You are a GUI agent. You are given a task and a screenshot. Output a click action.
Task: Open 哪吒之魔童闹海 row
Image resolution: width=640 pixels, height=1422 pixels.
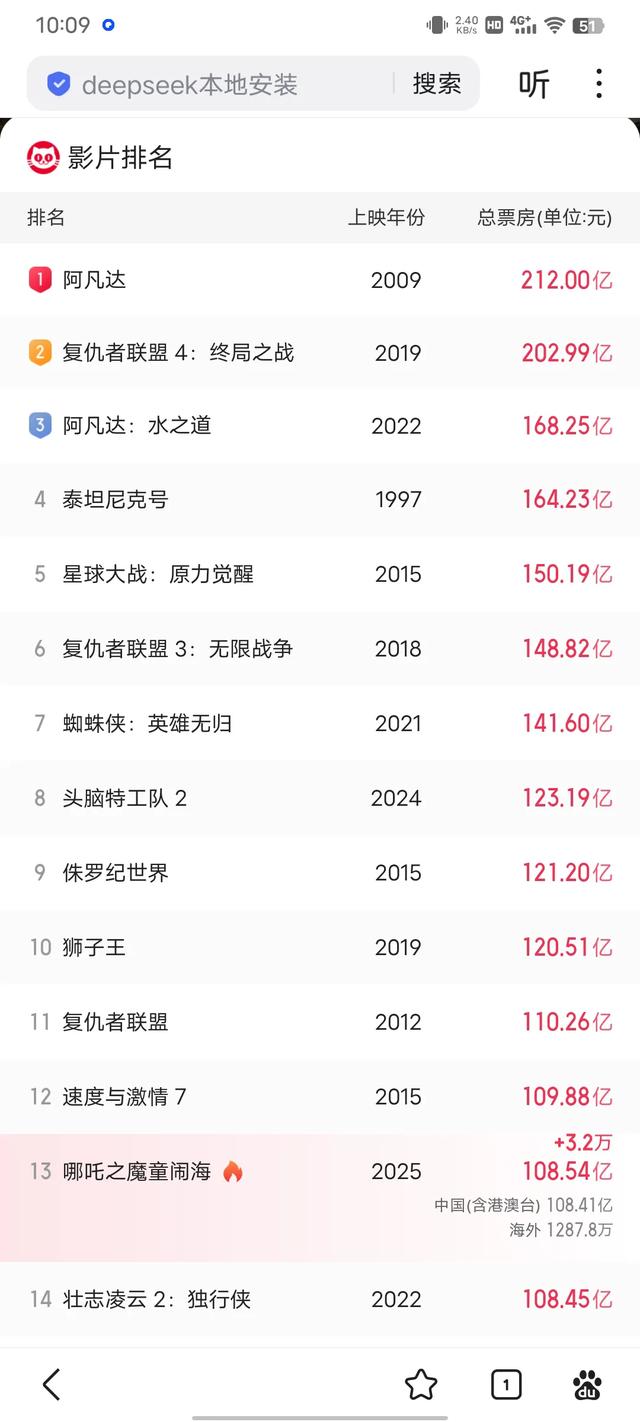[320, 1197]
